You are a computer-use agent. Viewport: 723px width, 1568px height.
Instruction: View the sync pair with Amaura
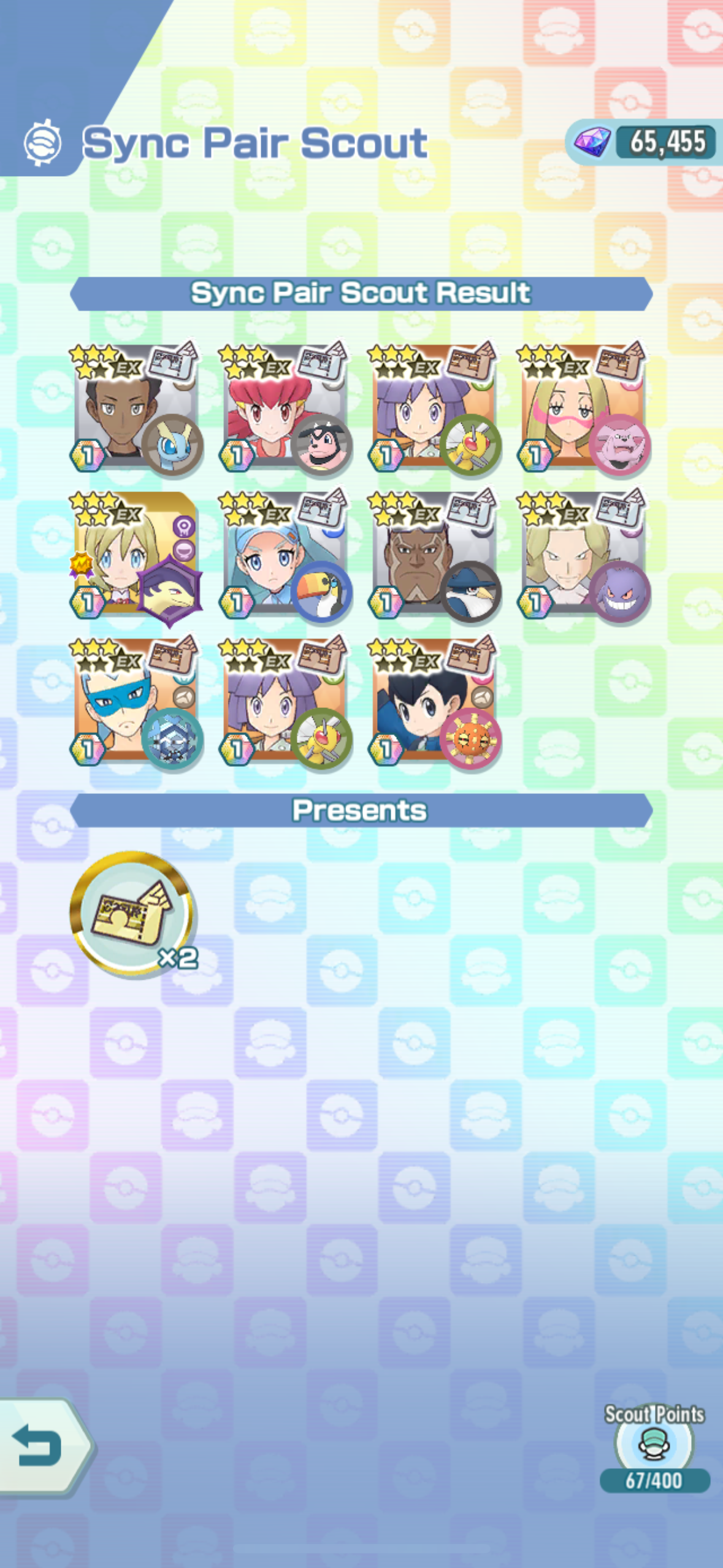pos(136,408)
